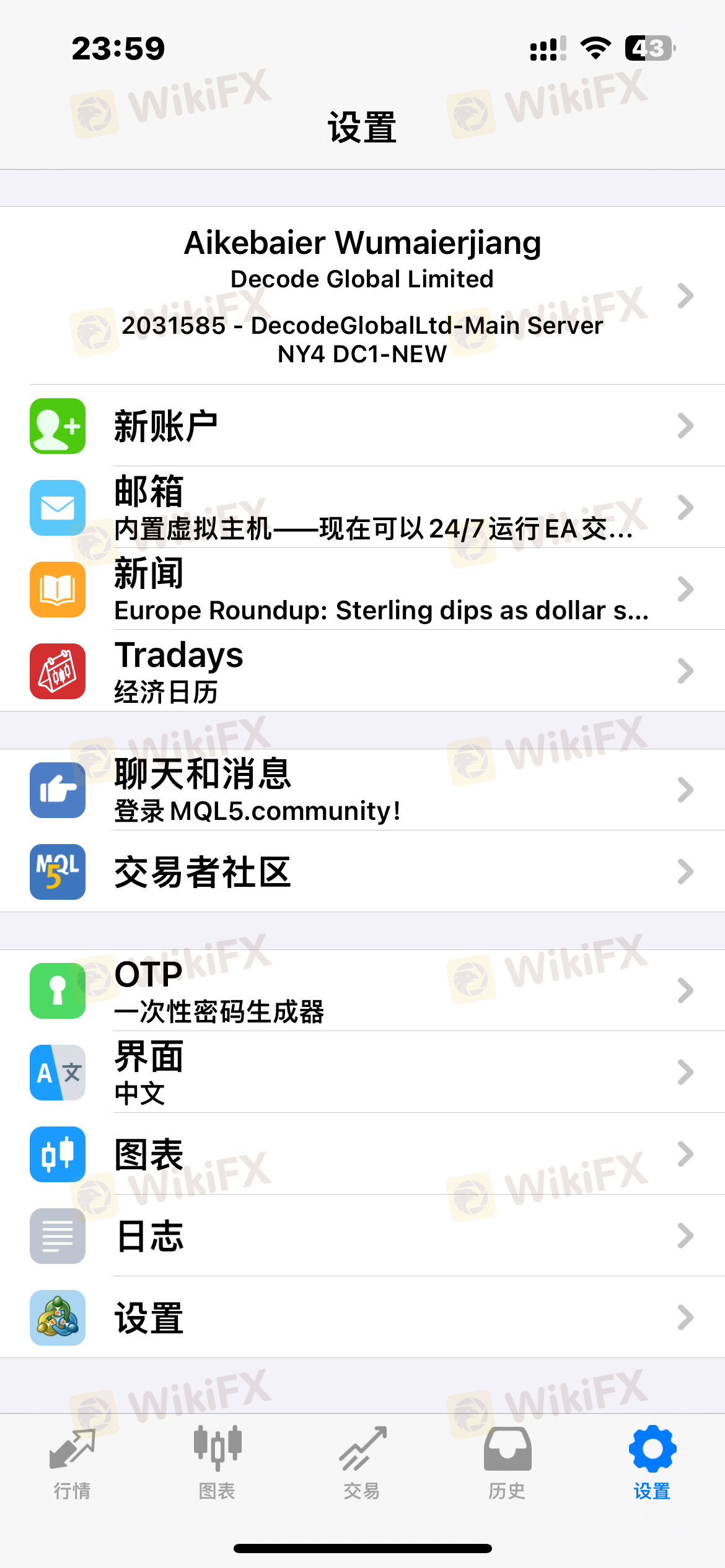The width and height of the screenshot is (725, 1568).
Task: Open the 图表 chart settings row
Action: 362,1154
